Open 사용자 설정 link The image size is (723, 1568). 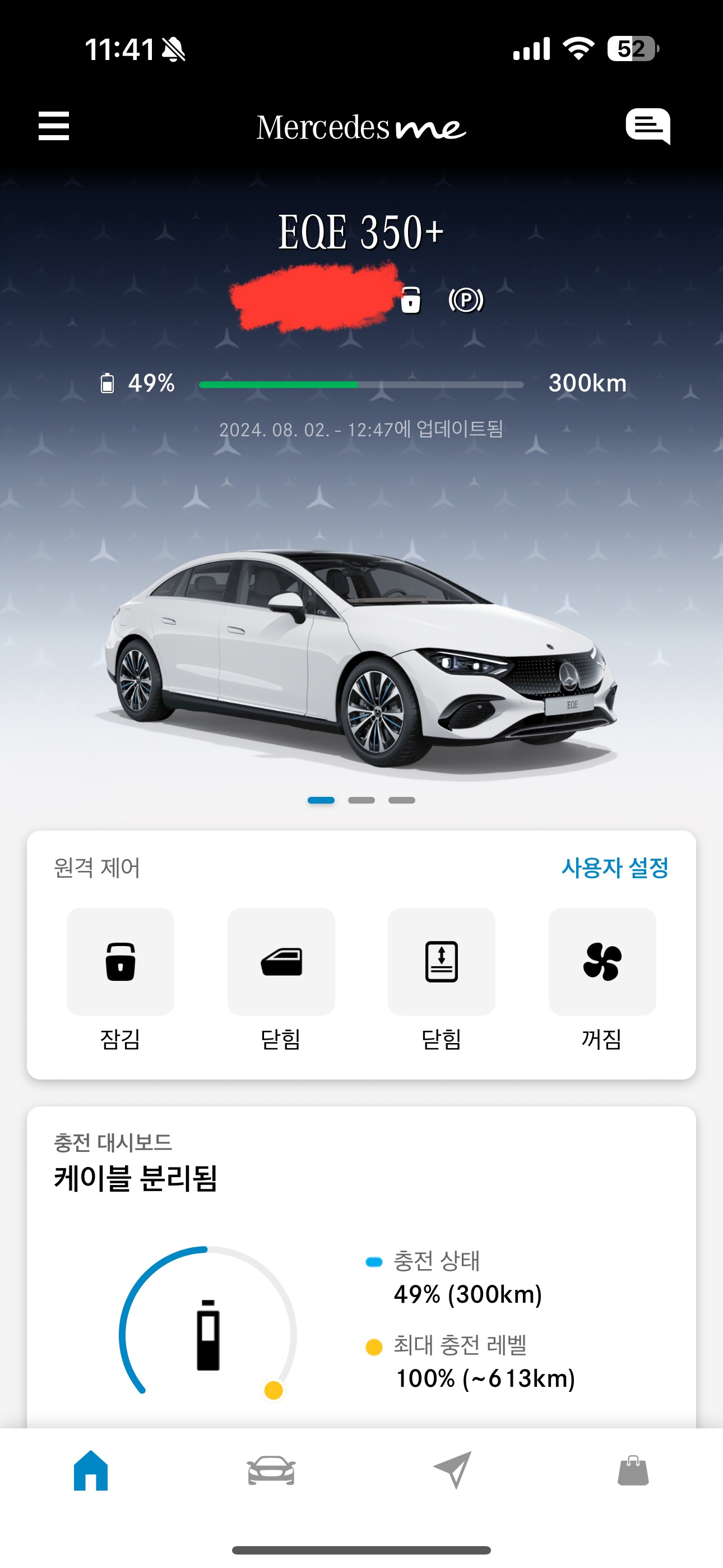pyautogui.click(x=615, y=868)
